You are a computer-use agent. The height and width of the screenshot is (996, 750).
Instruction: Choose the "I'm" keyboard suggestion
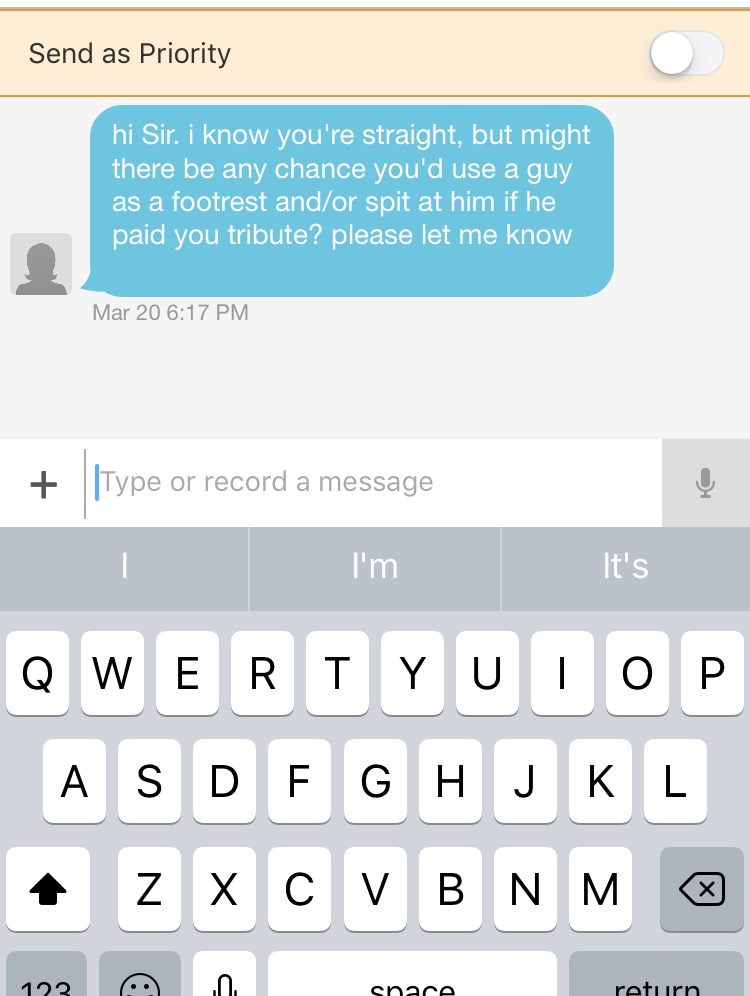click(375, 568)
